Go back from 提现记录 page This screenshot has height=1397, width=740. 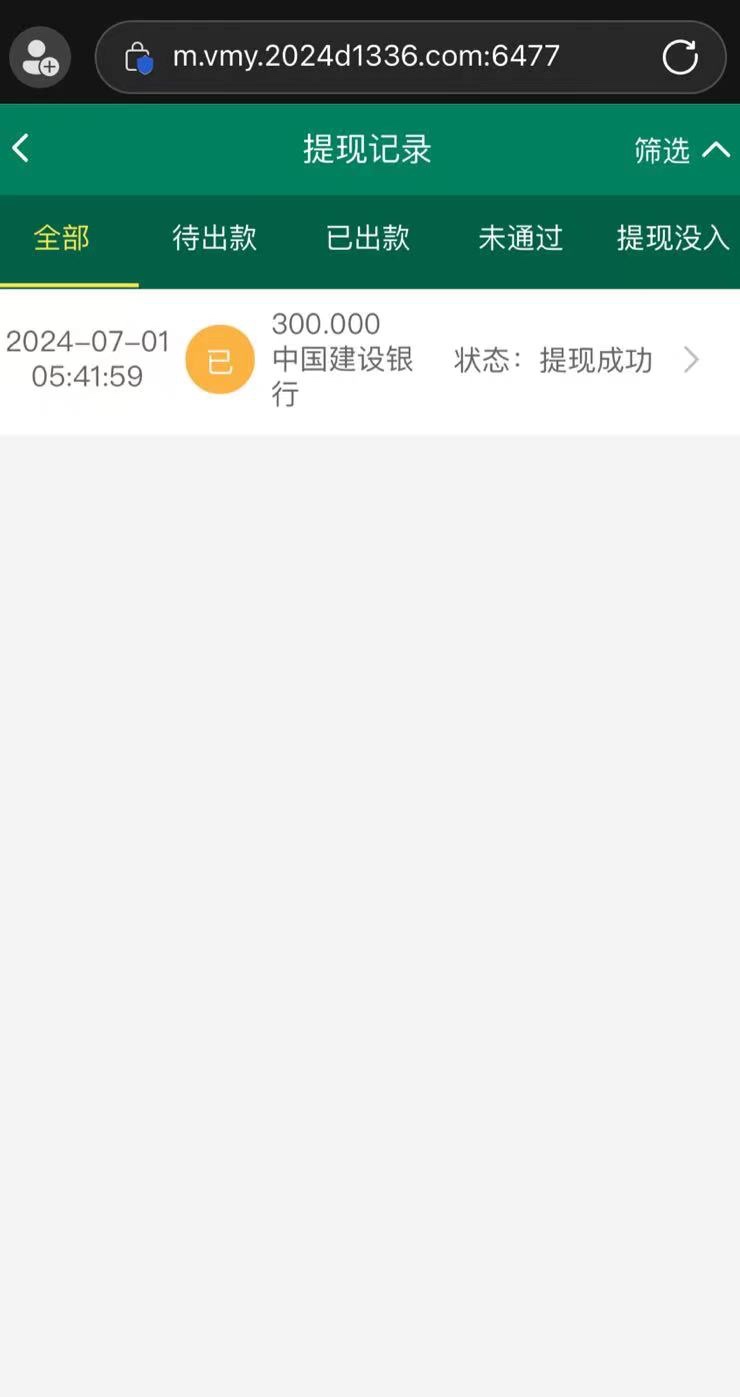point(21,150)
